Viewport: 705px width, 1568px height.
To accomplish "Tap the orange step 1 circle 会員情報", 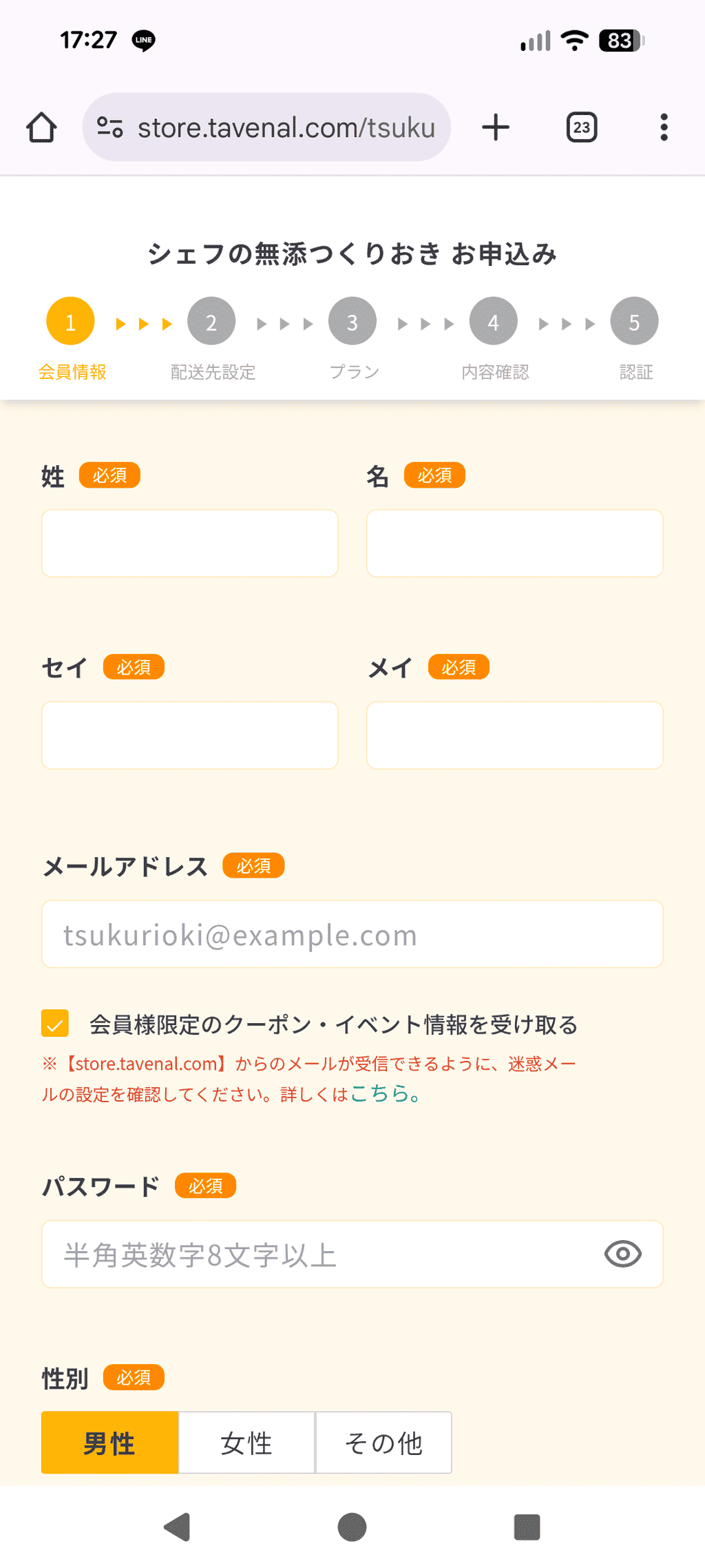I will (x=69, y=320).
